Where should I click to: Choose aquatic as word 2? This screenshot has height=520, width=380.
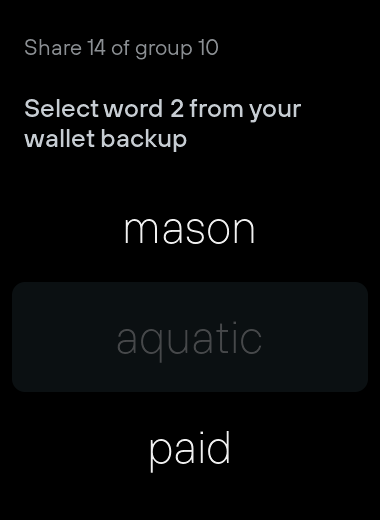190,337
